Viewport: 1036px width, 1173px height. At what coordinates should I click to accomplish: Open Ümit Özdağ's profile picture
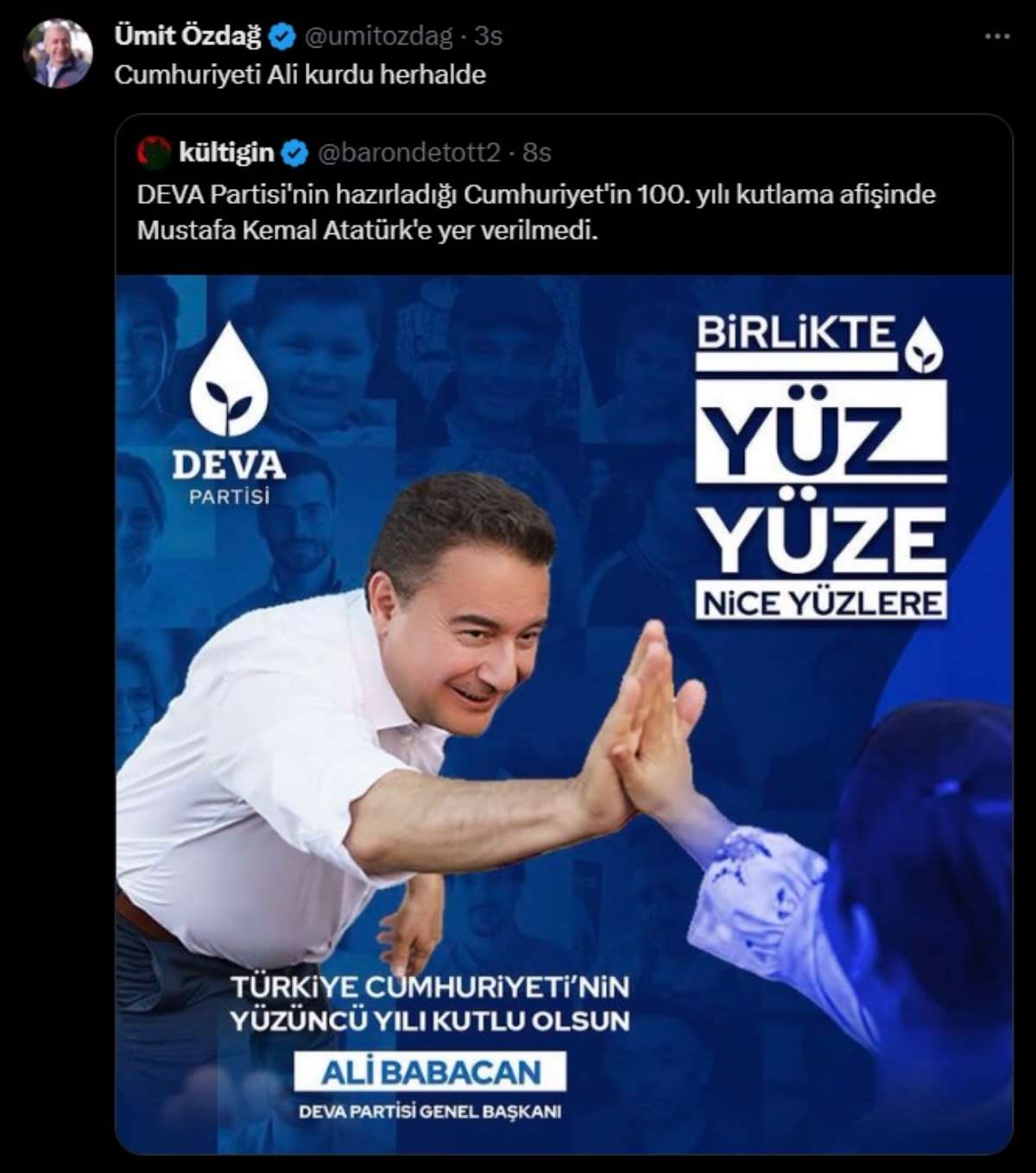pos(58,54)
